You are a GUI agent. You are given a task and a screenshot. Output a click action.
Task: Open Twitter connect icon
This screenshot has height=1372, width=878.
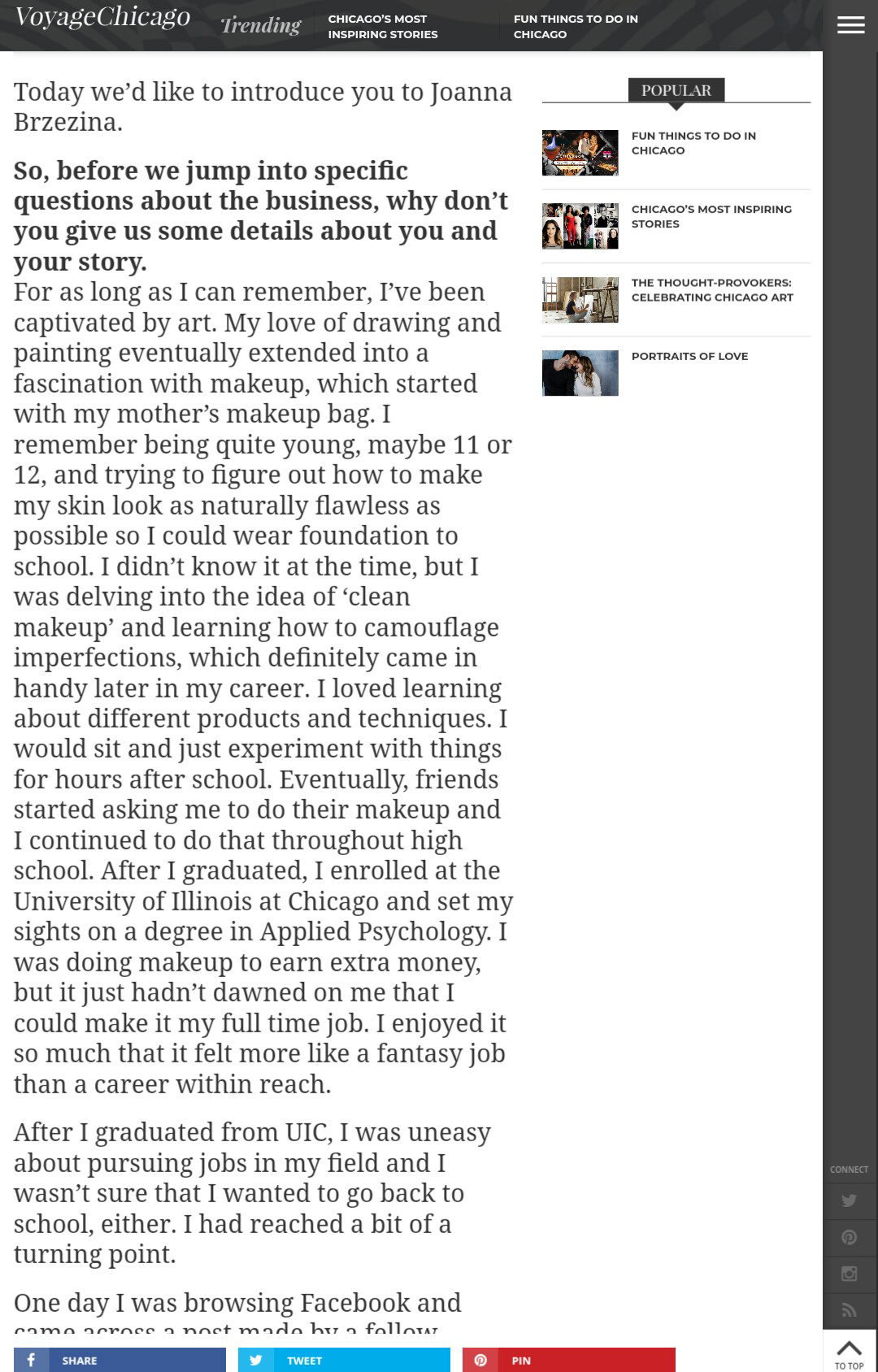point(850,1200)
